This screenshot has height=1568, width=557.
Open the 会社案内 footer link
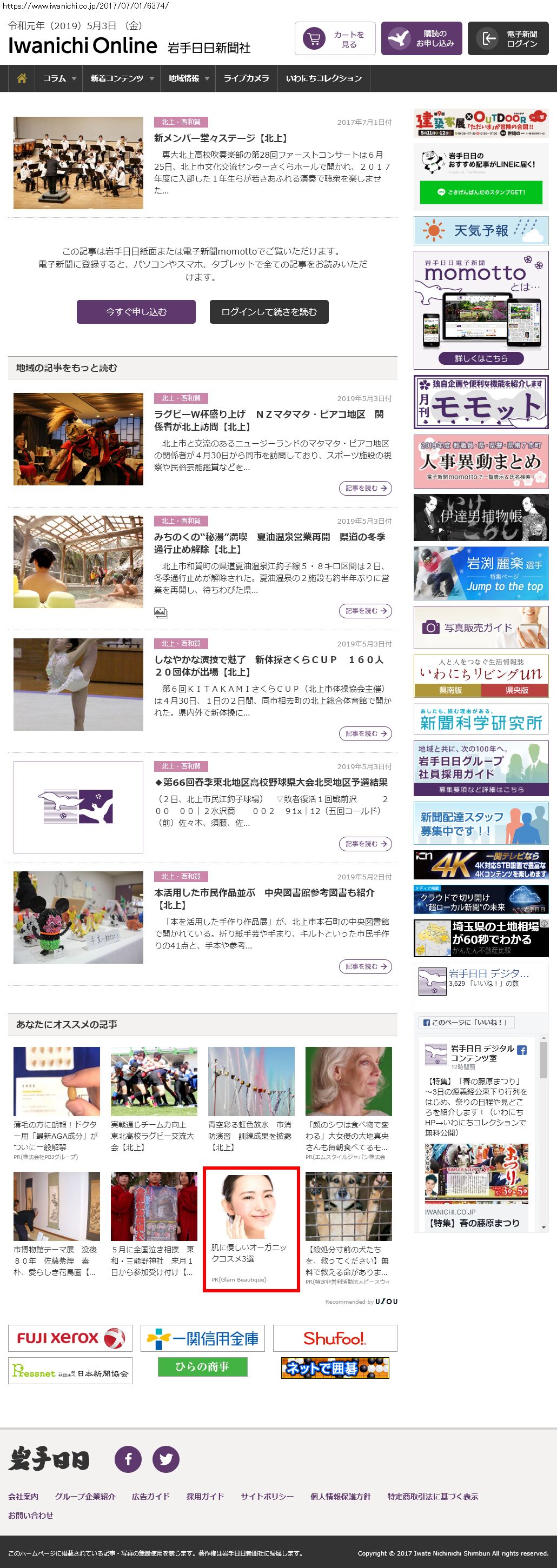(23, 1496)
